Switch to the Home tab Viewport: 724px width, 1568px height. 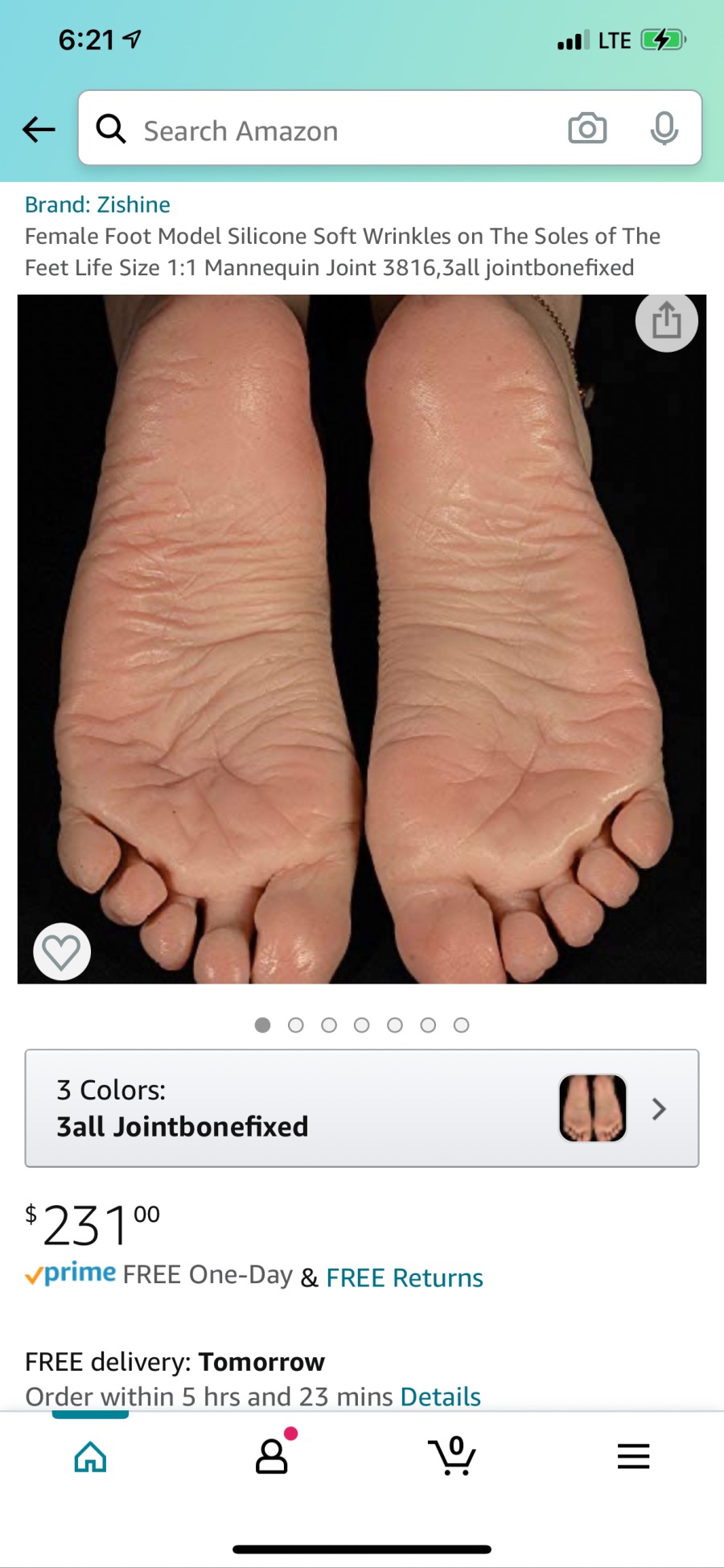pyautogui.click(x=90, y=1457)
